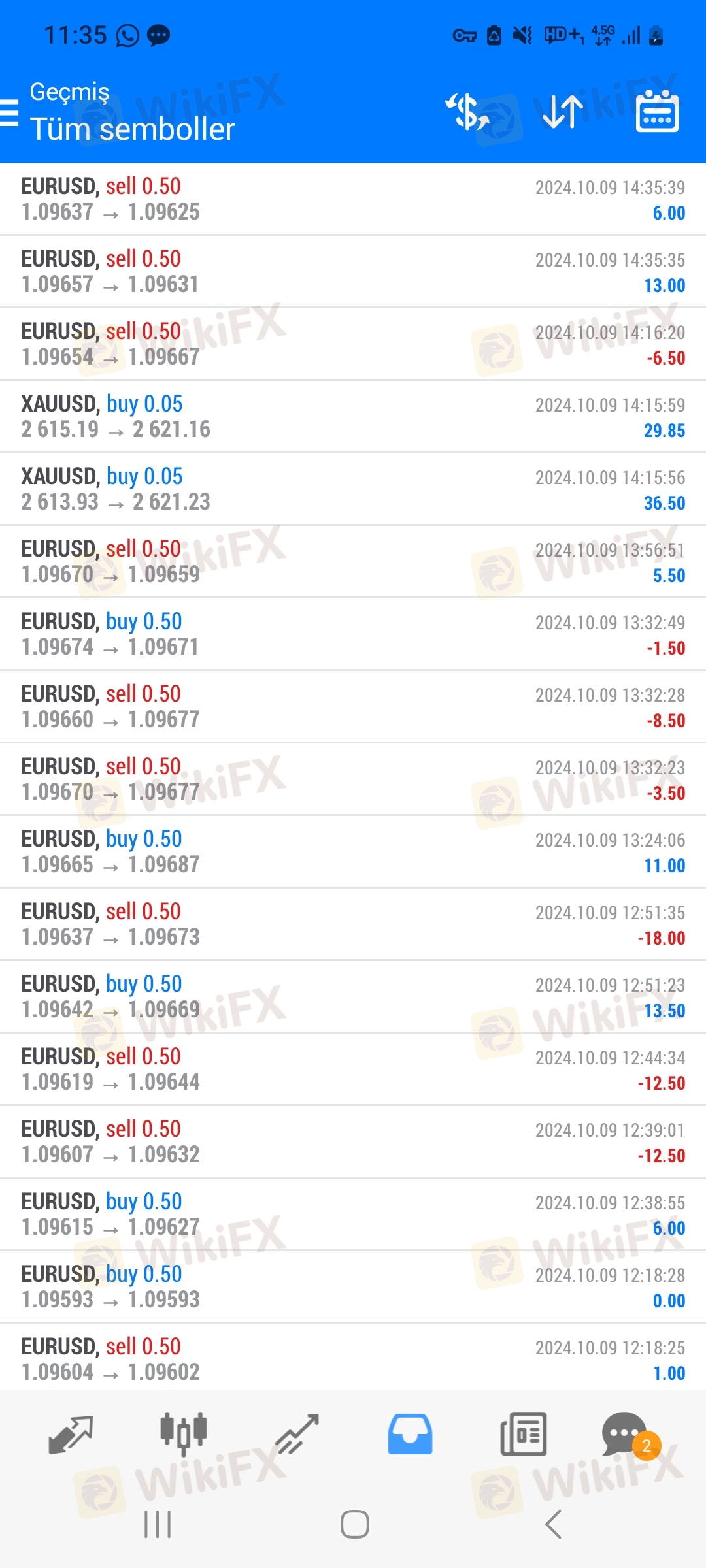706x1568 pixels.
Task: Open EURUSD sell closed at 14:35:39
Action: 353,199
